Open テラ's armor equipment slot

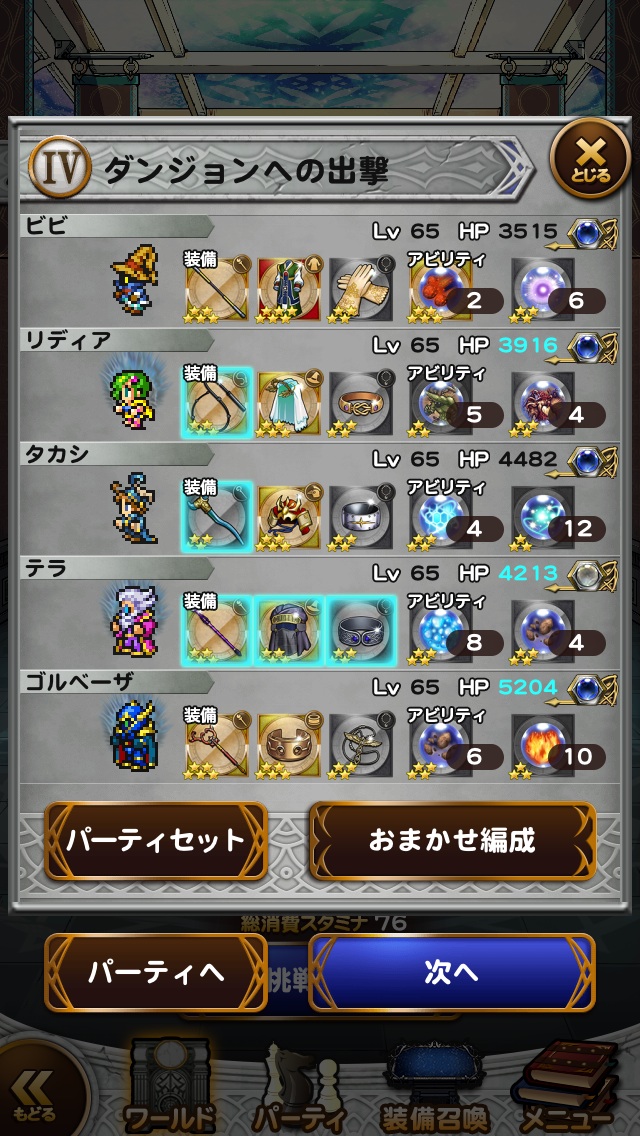click(x=289, y=626)
